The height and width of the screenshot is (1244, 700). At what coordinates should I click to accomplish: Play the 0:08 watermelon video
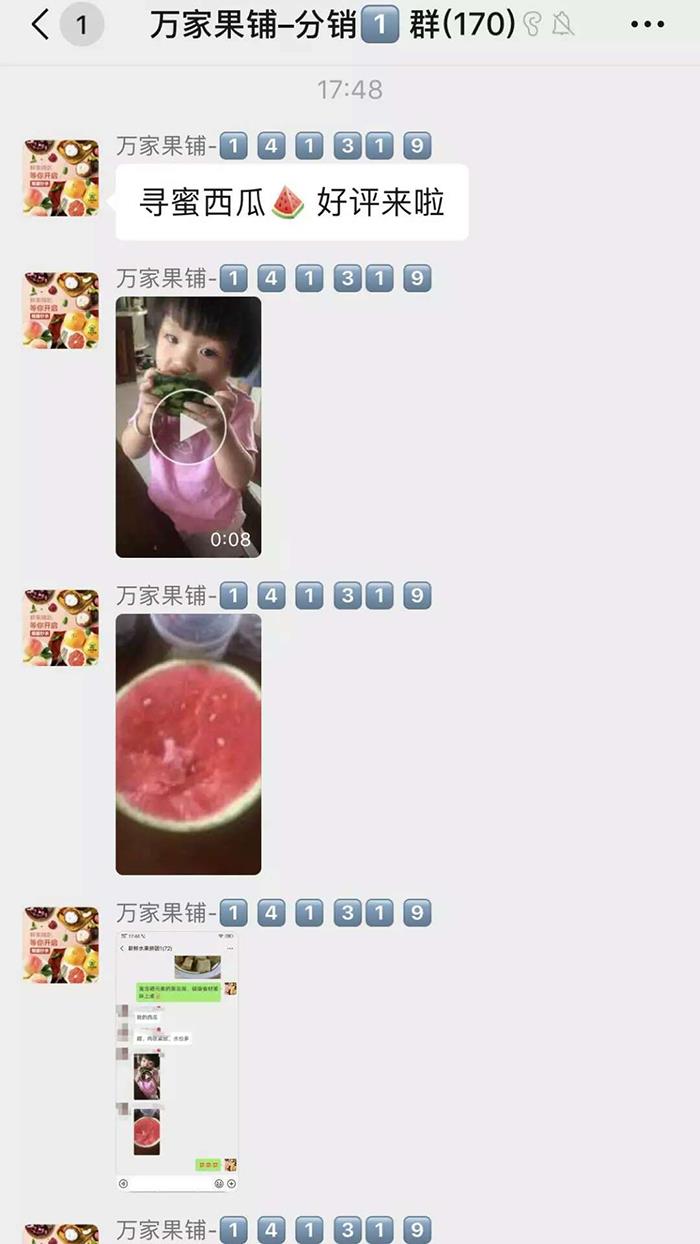[x=188, y=427]
